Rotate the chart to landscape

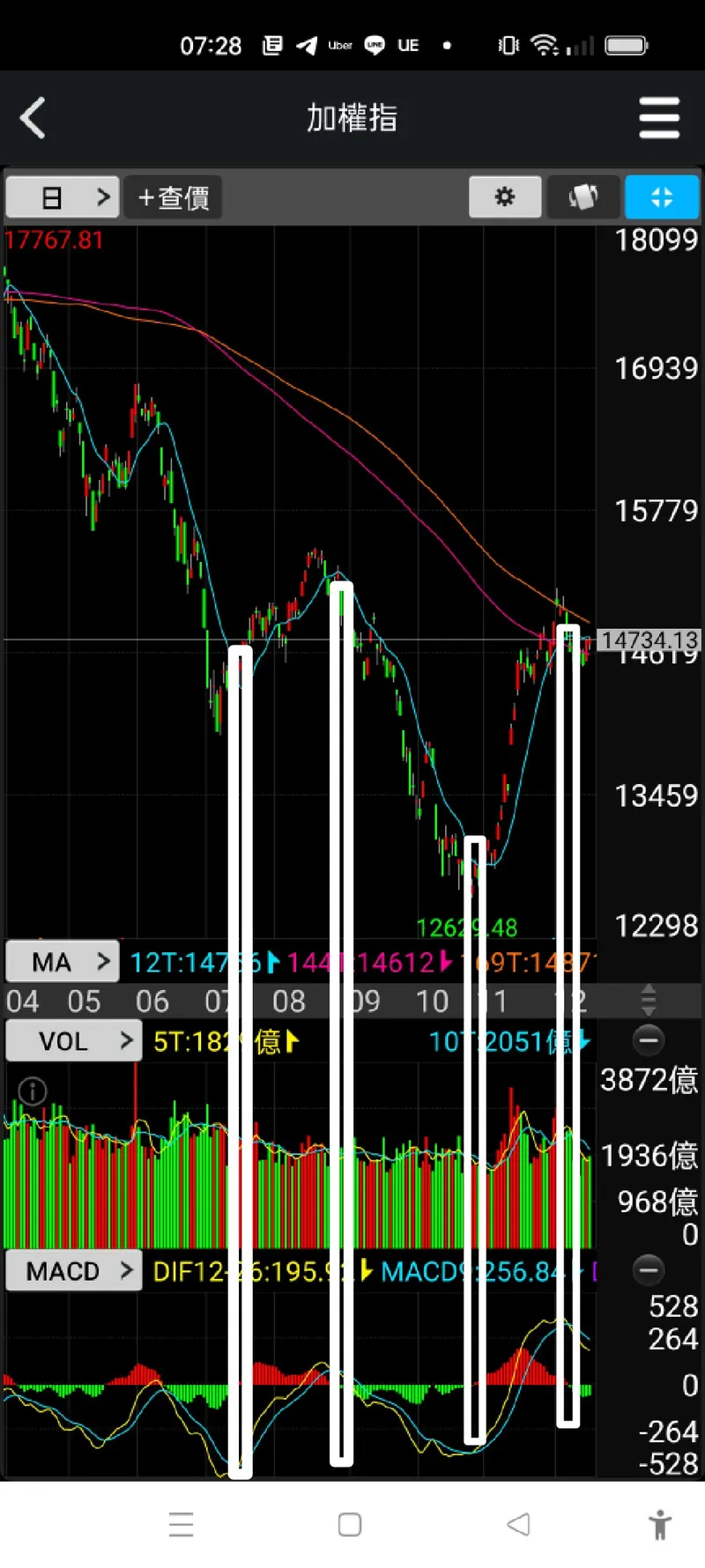(583, 196)
